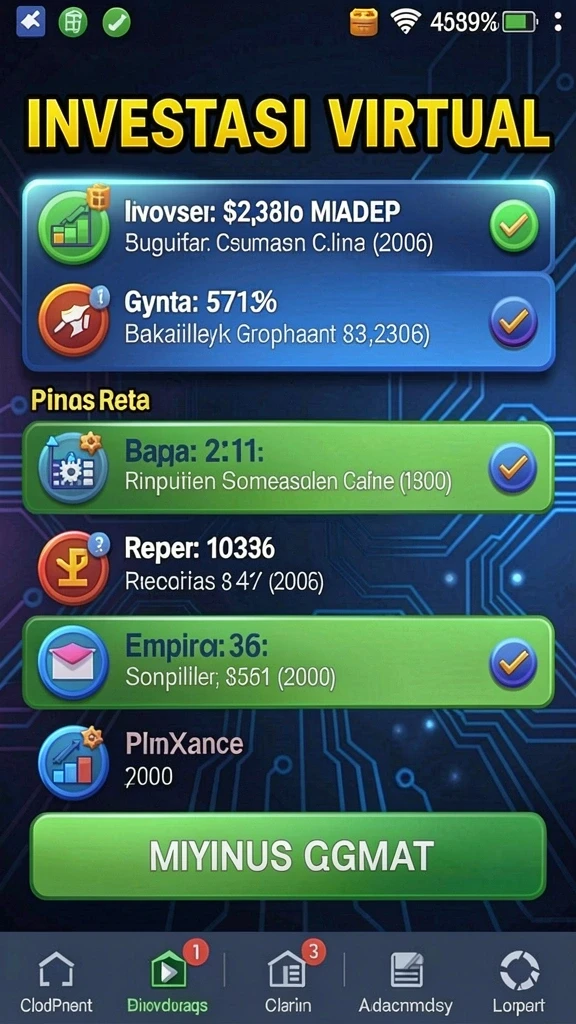Viewport: 576px width, 1024px height.
Task: Open the livovser $2,38lo card
Action: tap(289, 227)
